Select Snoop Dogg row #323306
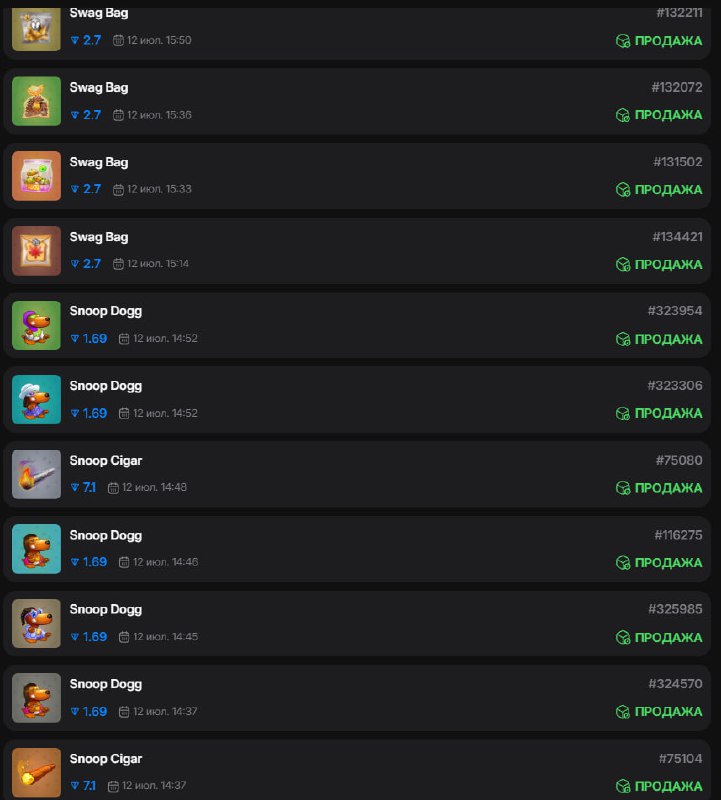 [x=360, y=399]
